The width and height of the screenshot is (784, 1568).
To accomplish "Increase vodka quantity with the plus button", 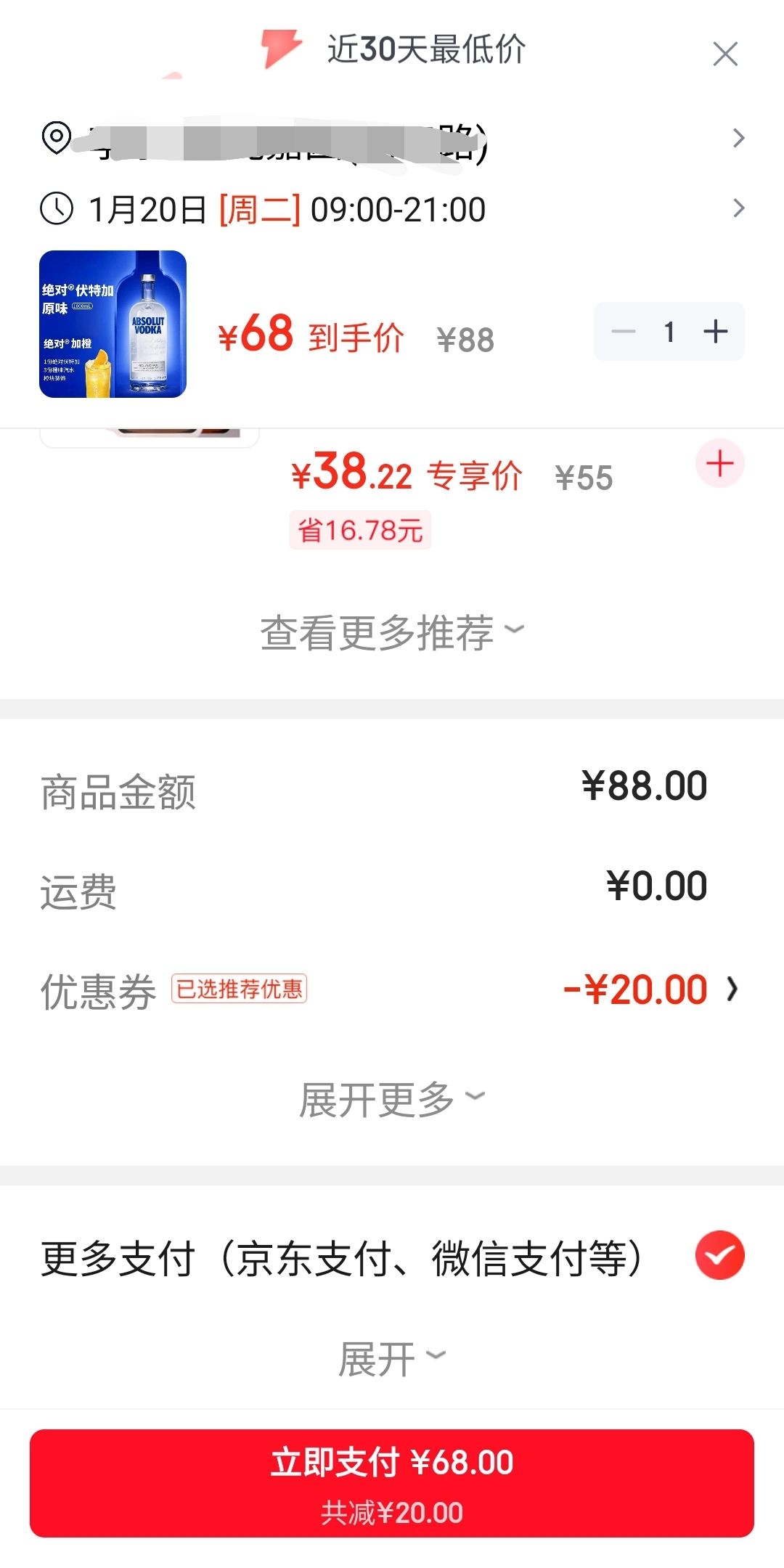I will 716,332.
